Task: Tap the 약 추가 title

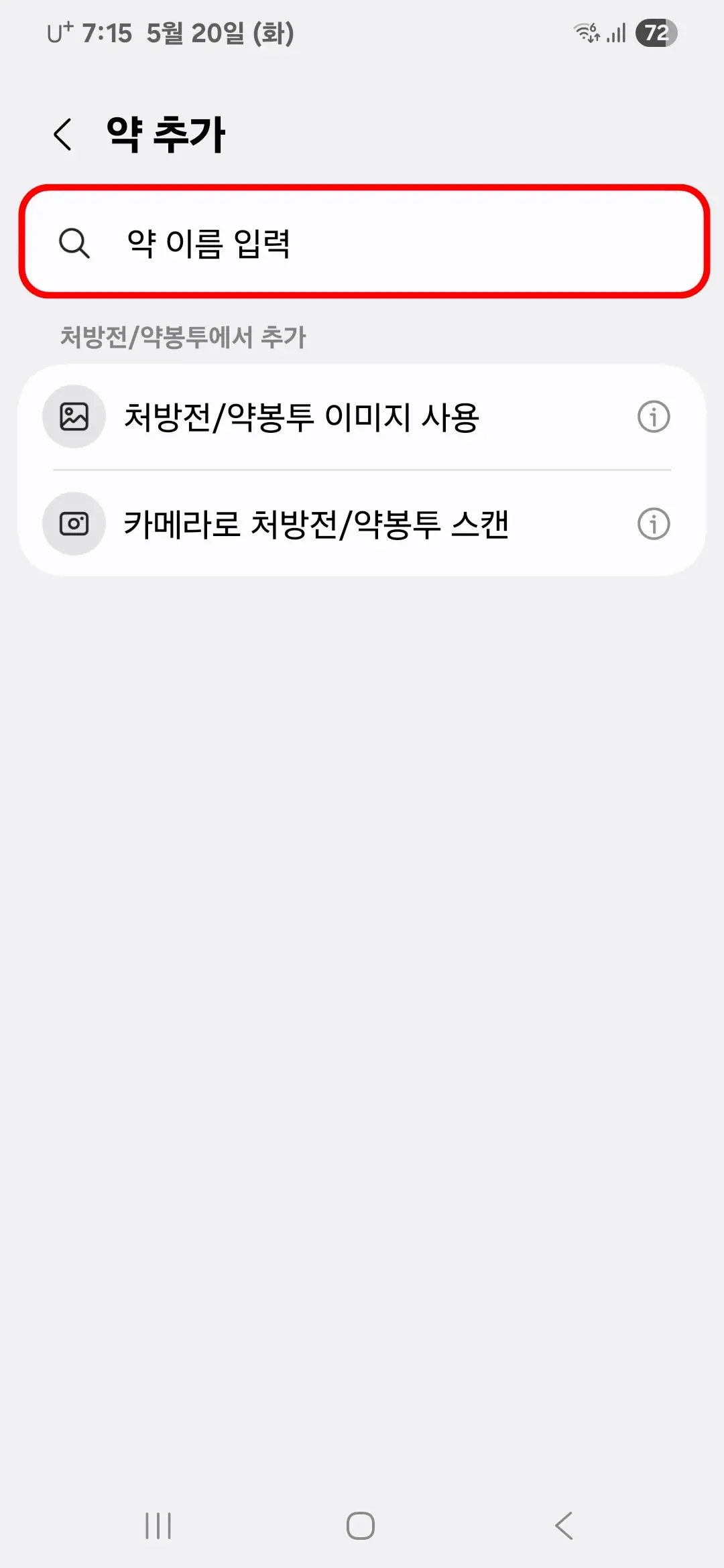Action: pos(164,133)
